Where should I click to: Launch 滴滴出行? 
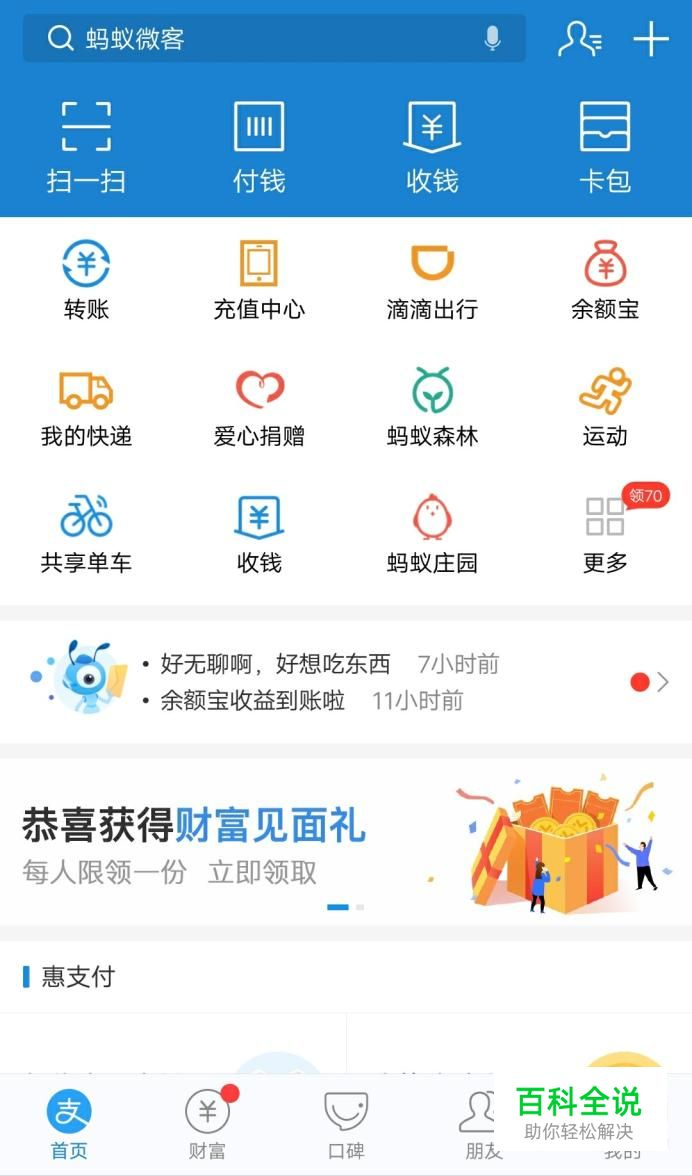click(432, 281)
